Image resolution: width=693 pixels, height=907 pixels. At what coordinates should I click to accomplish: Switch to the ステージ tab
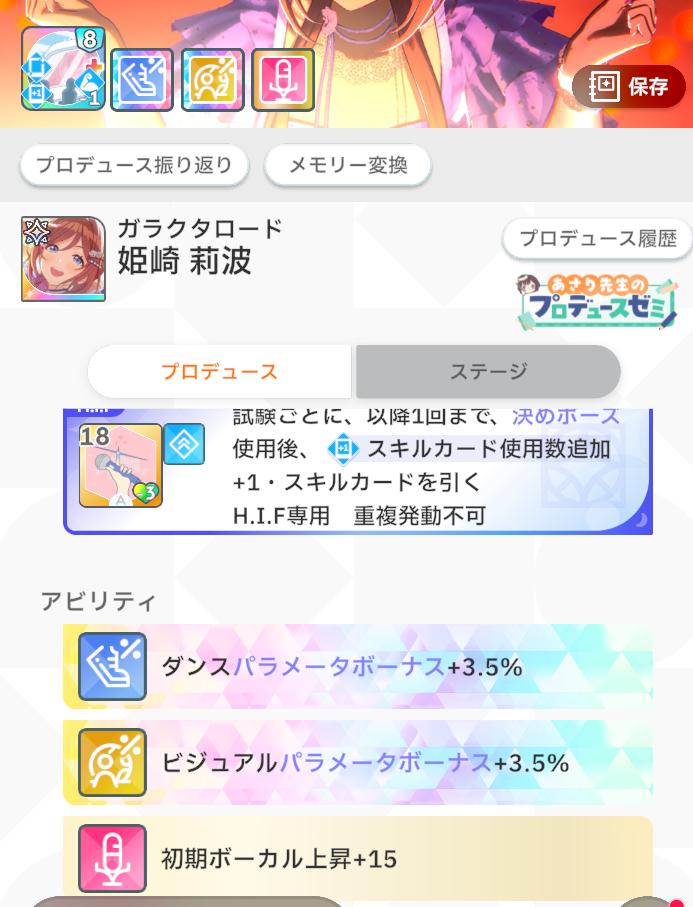tap(488, 371)
